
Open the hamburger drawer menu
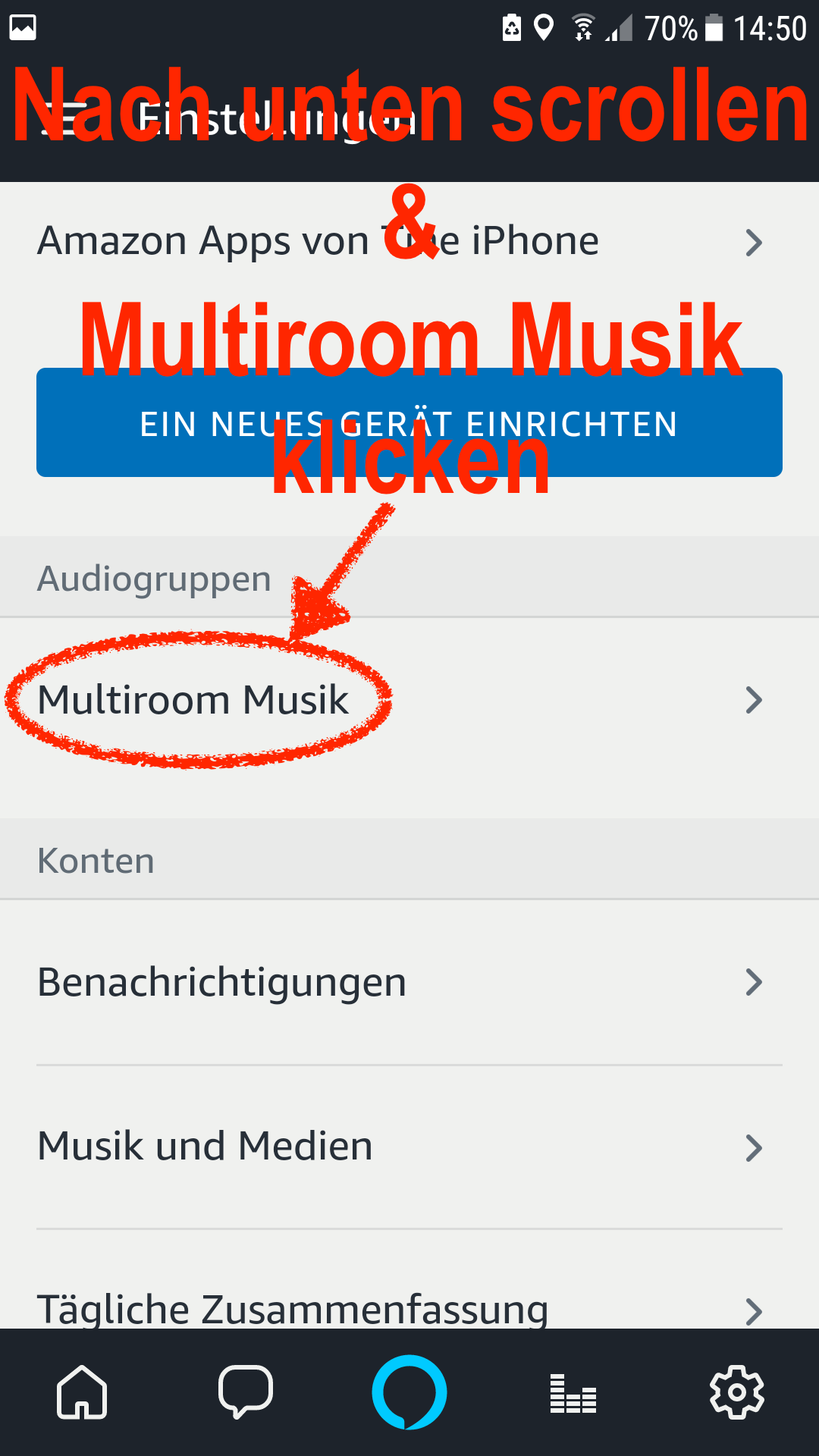[59, 120]
